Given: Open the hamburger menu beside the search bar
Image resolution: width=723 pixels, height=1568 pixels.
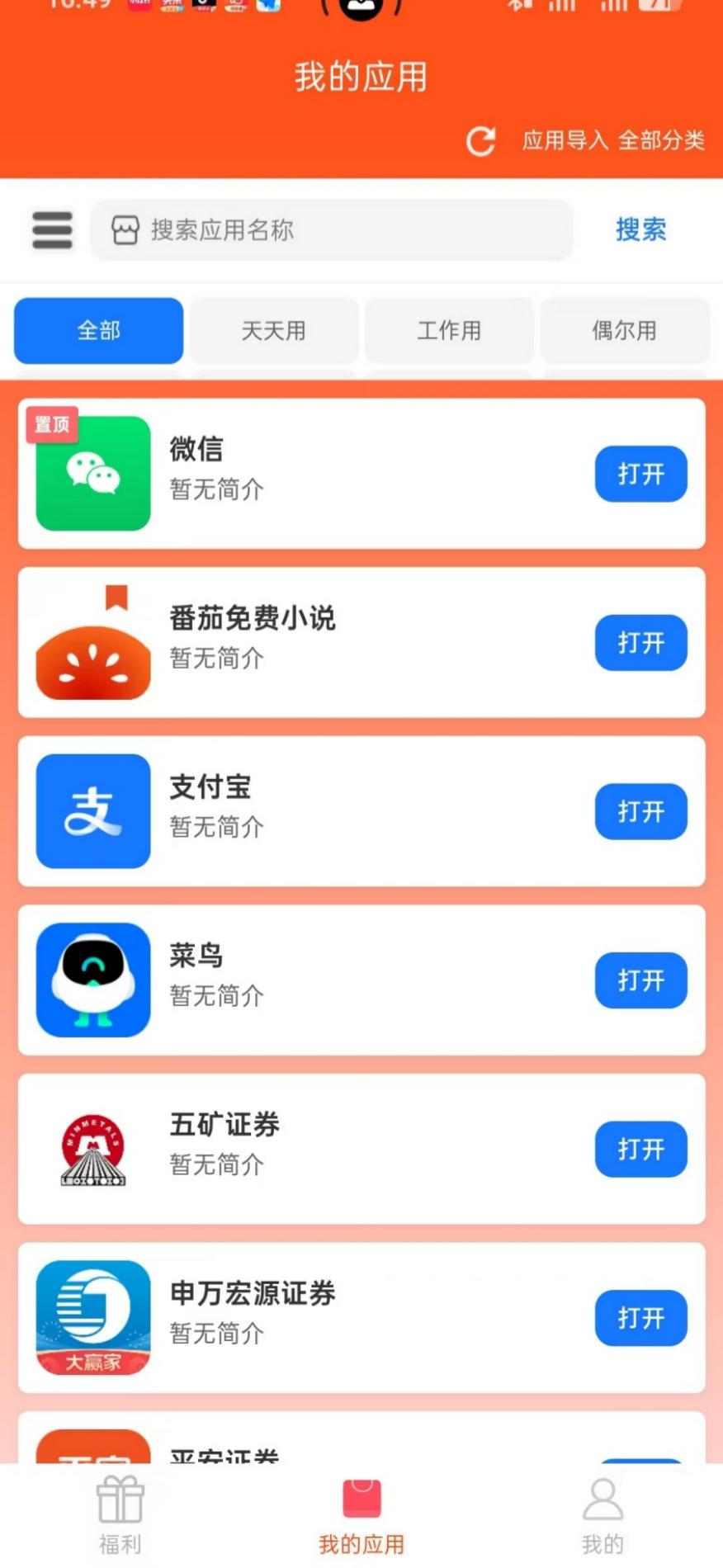Looking at the screenshot, I should tap(51, 231).
